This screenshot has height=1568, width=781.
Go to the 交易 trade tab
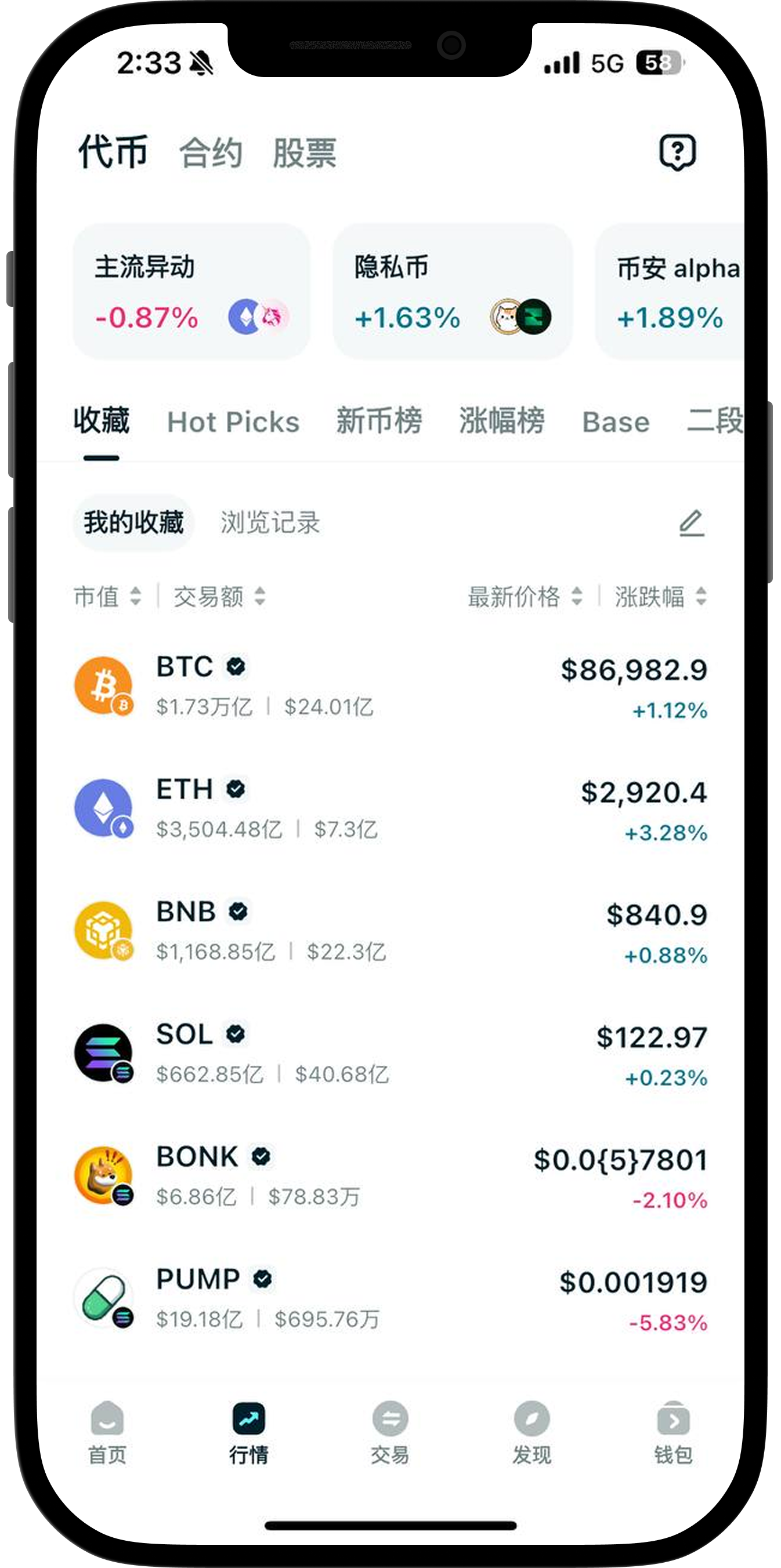[x=390, y=1433]
